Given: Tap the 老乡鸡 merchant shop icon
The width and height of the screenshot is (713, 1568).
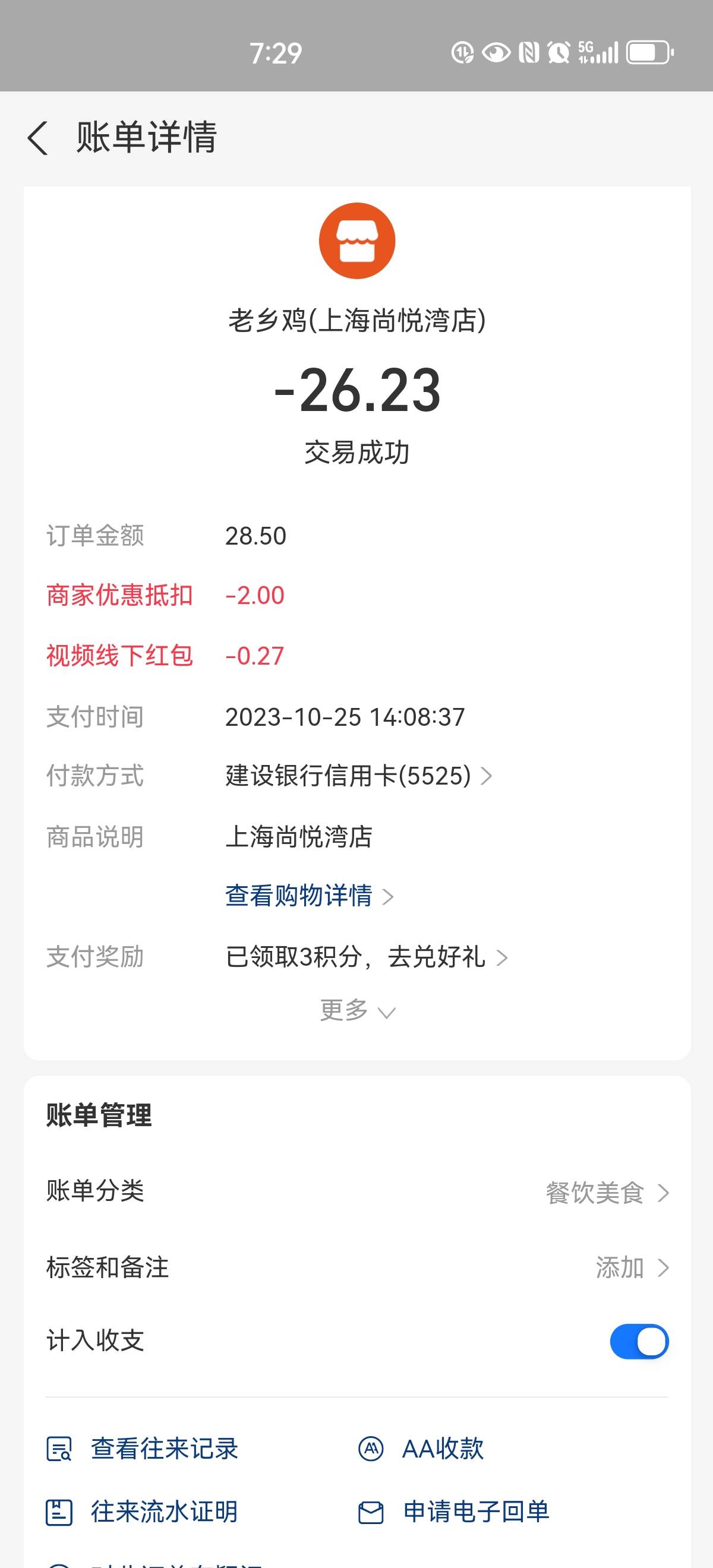Looking at the screenshot, I should (x=357, y=241).
